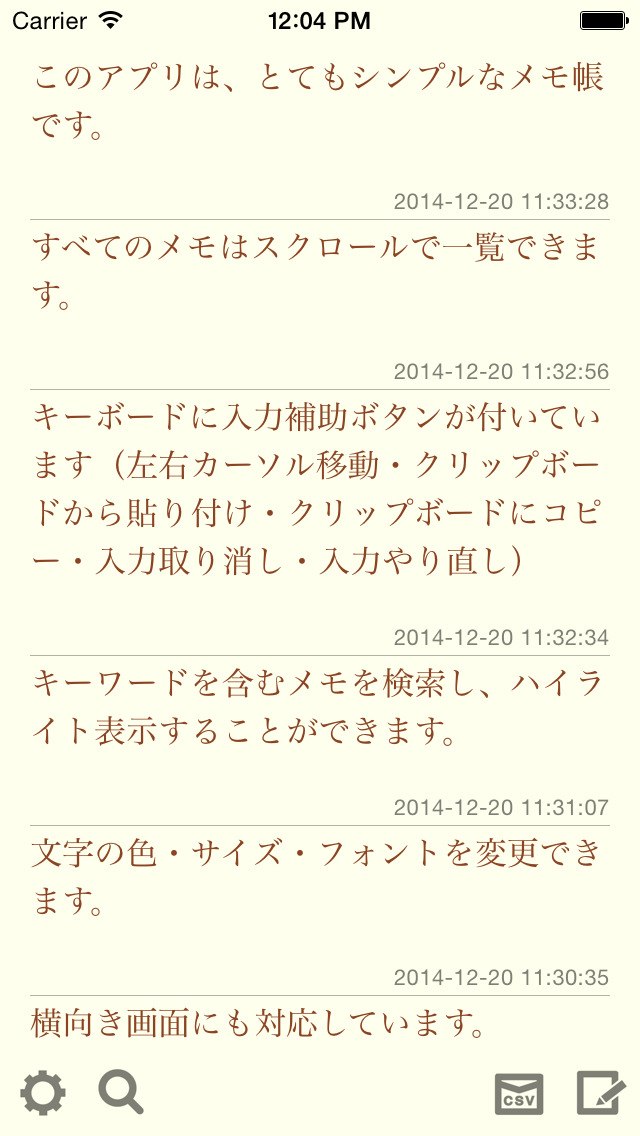Open the memo starting with このアプリは
The width and height of the screenshot is (640, 1136).
(x=318, y=102)
